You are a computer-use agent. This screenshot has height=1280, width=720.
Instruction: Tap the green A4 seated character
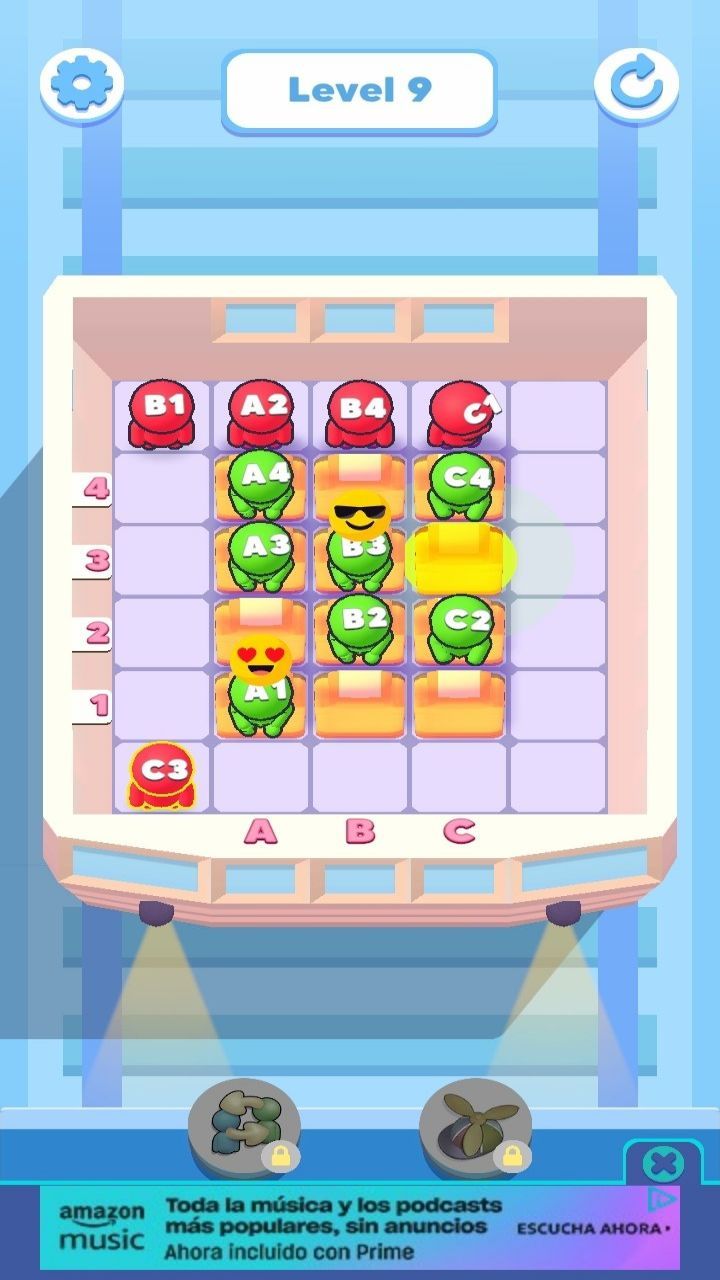pyautogui.click(x=261, y=482)
